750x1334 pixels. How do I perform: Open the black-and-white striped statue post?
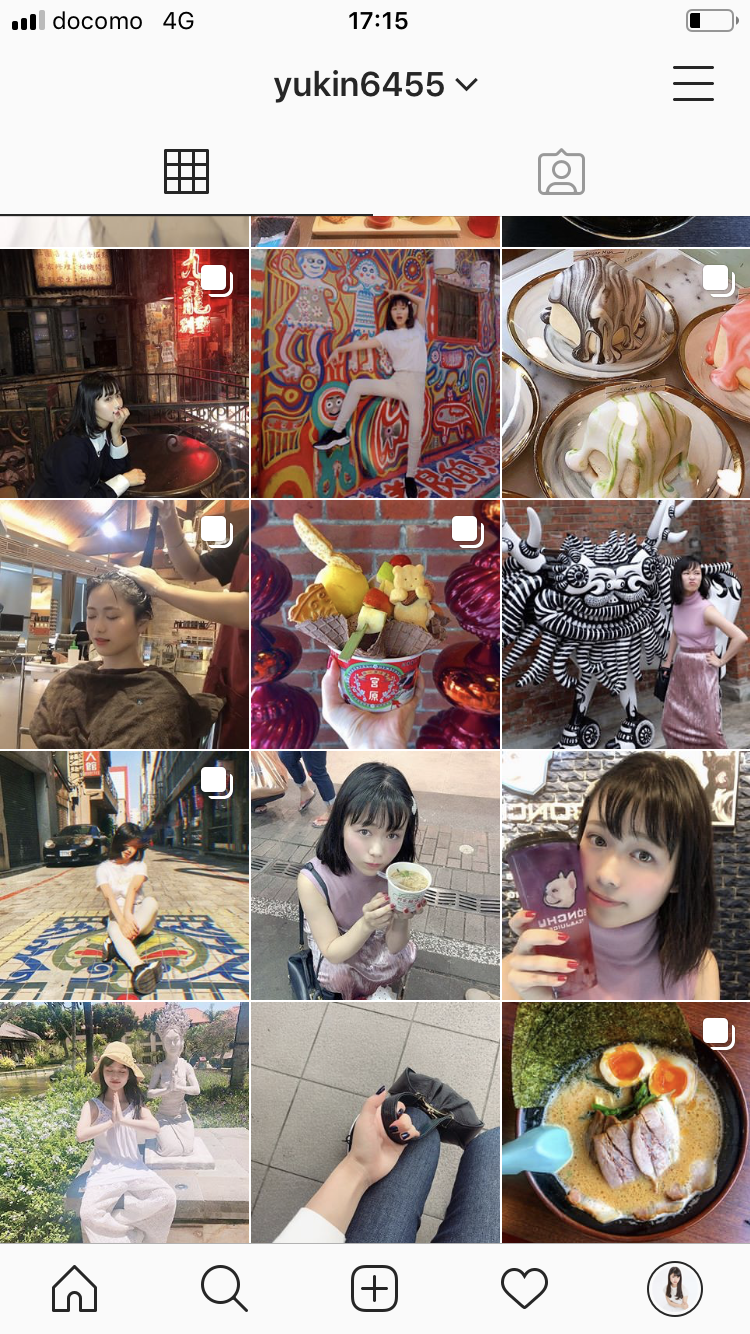(x=626, y=625)
